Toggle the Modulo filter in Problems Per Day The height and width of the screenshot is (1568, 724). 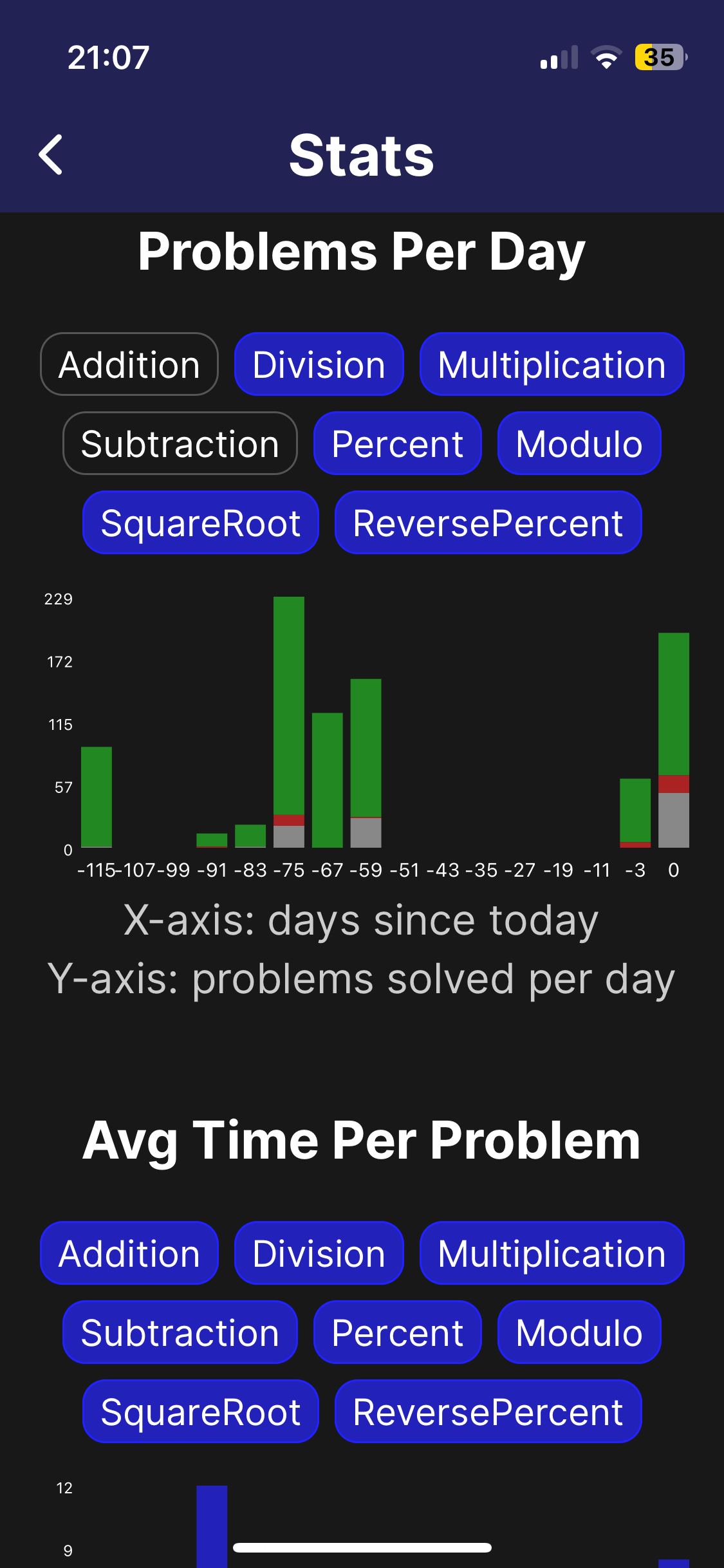pos(579,443)
